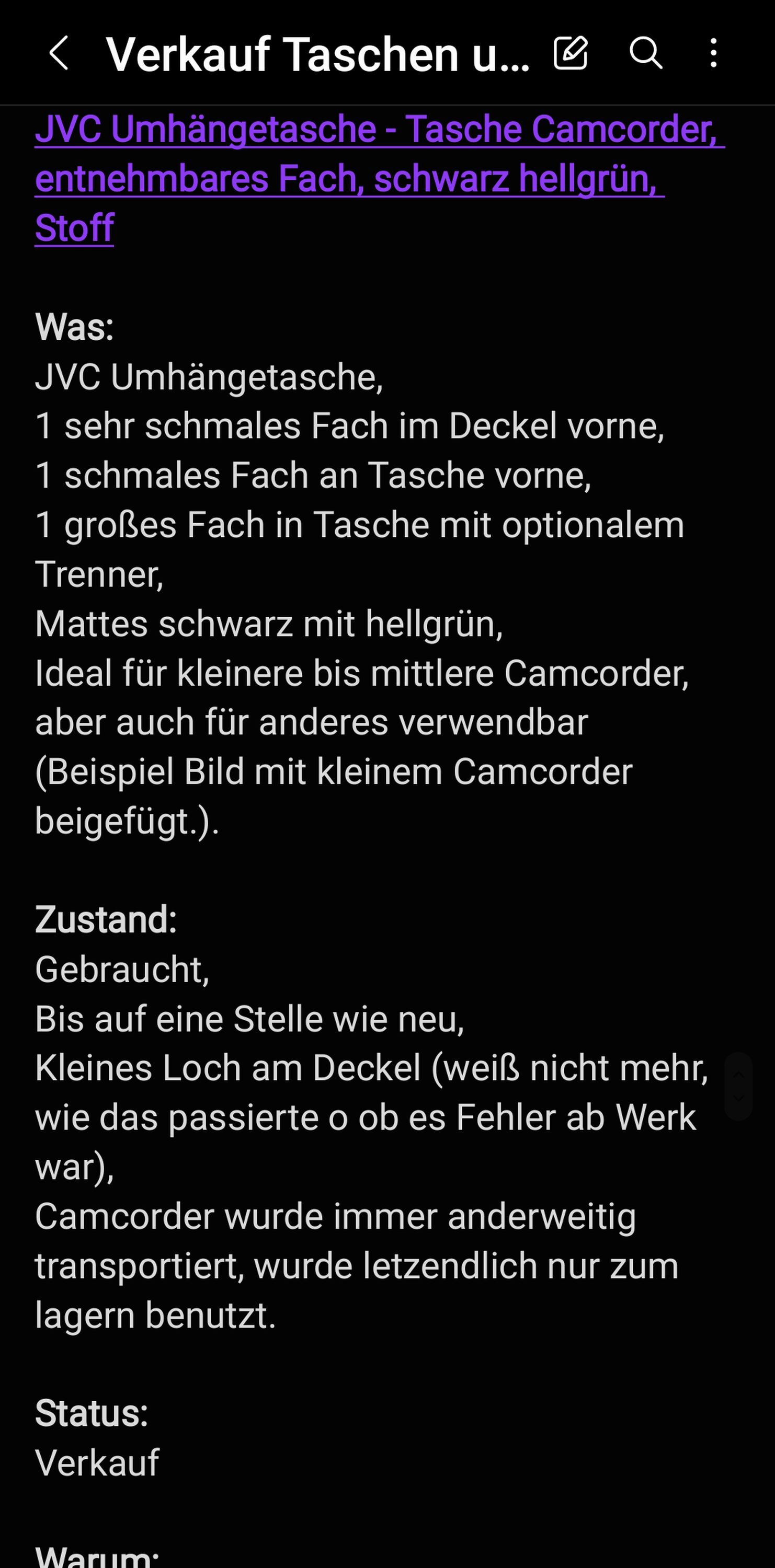Open the three-dot overflow menu
Screen dimensions: 775x1568
(x=713, y=53)
